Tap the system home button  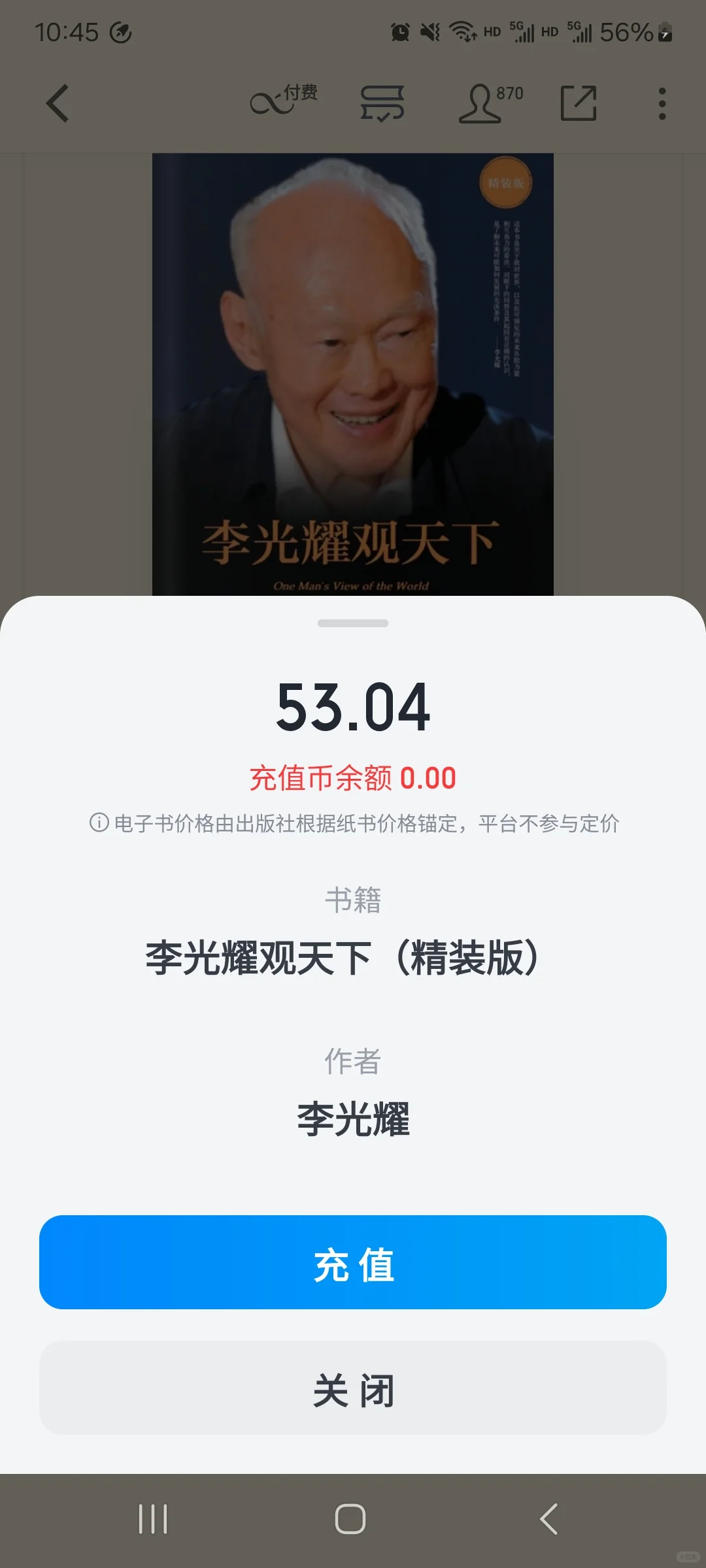350,1518
